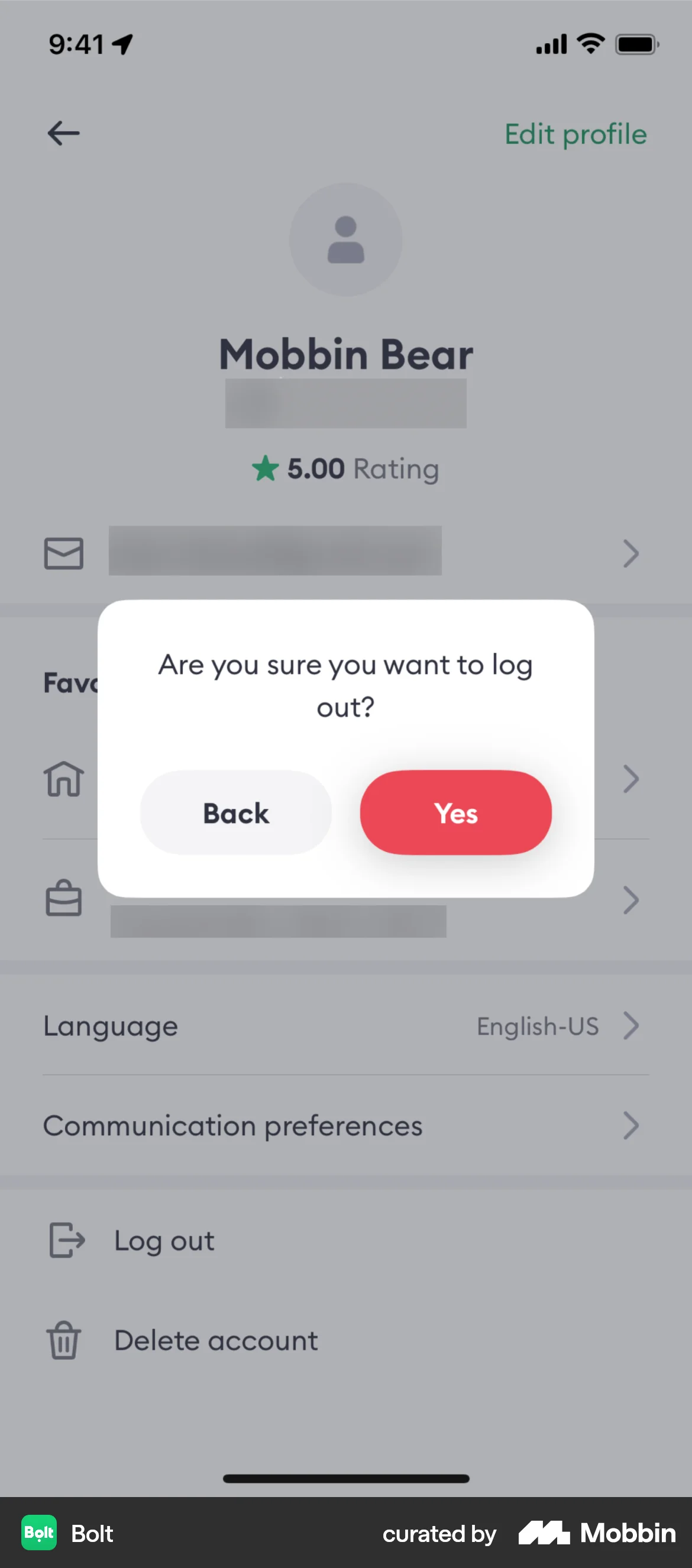Click the profile avatar of Mobbin Bear
Viewport: 692px width, 1568px height.
pos(346,240)
